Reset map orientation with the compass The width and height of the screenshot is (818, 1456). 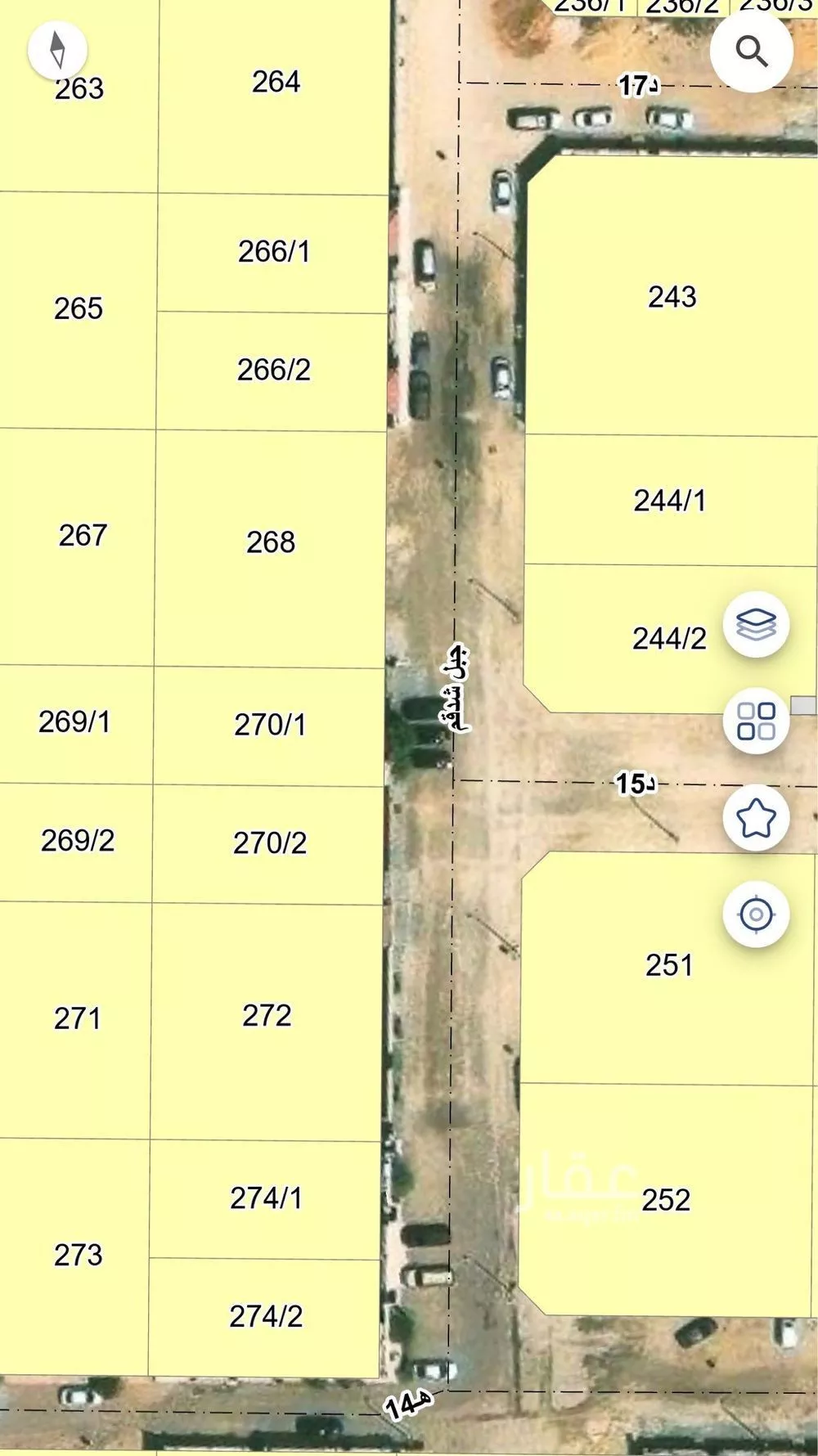57,50
